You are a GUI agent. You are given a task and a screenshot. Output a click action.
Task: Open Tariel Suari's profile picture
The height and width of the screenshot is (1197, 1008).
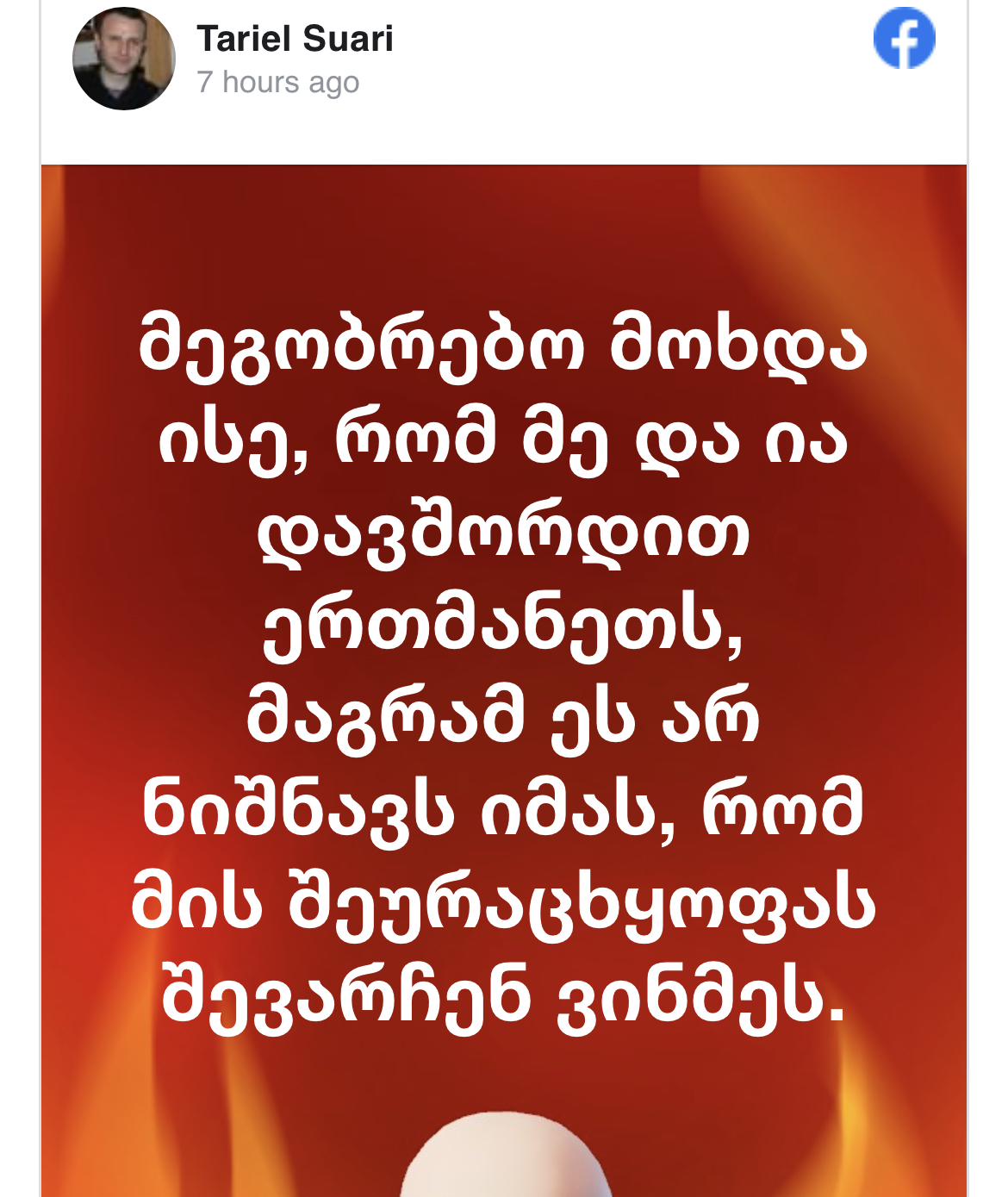[123, 59]
